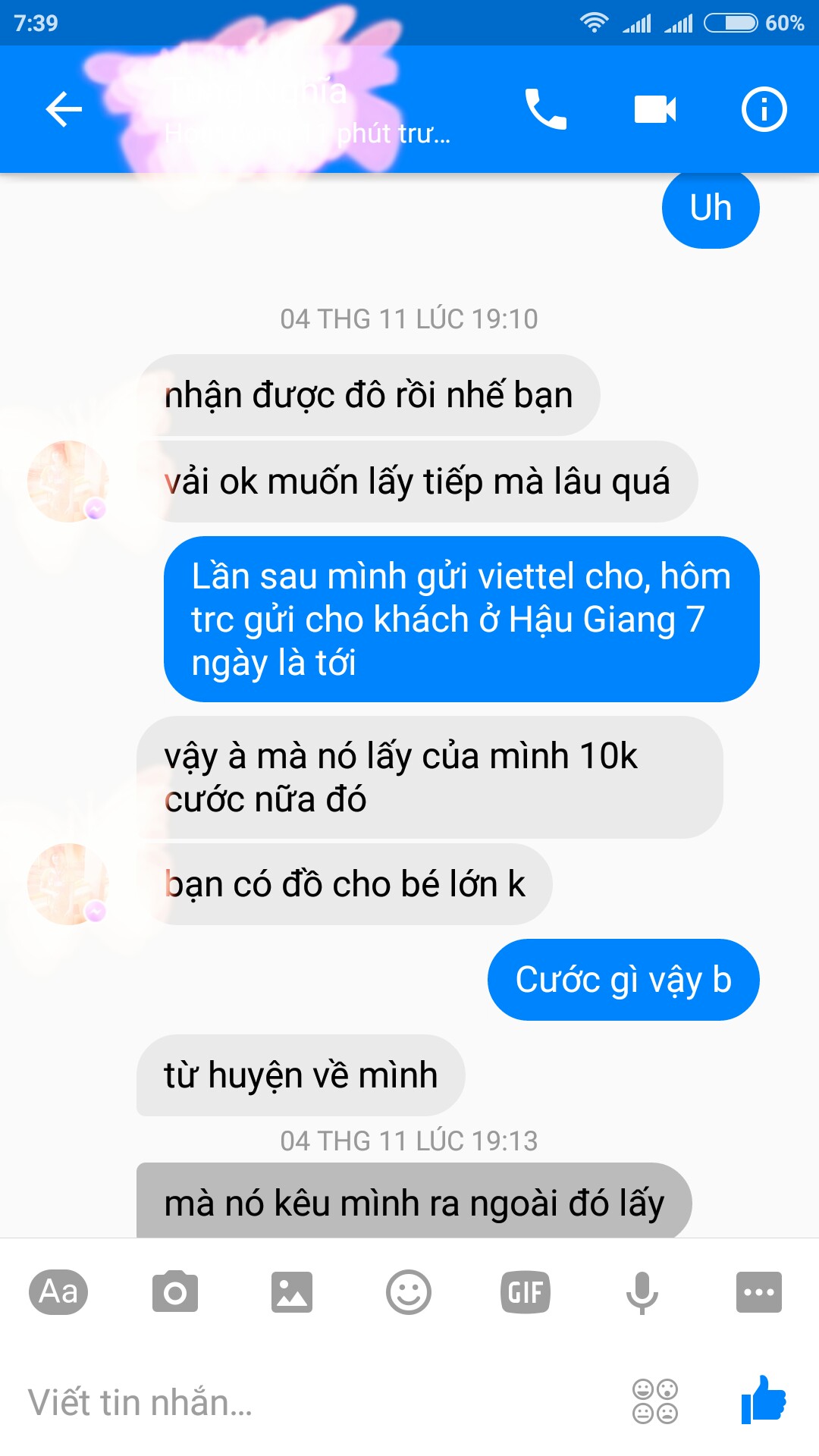Open the sticker smiley panel
The image size is (819, 1456).
click(409, 1291)
